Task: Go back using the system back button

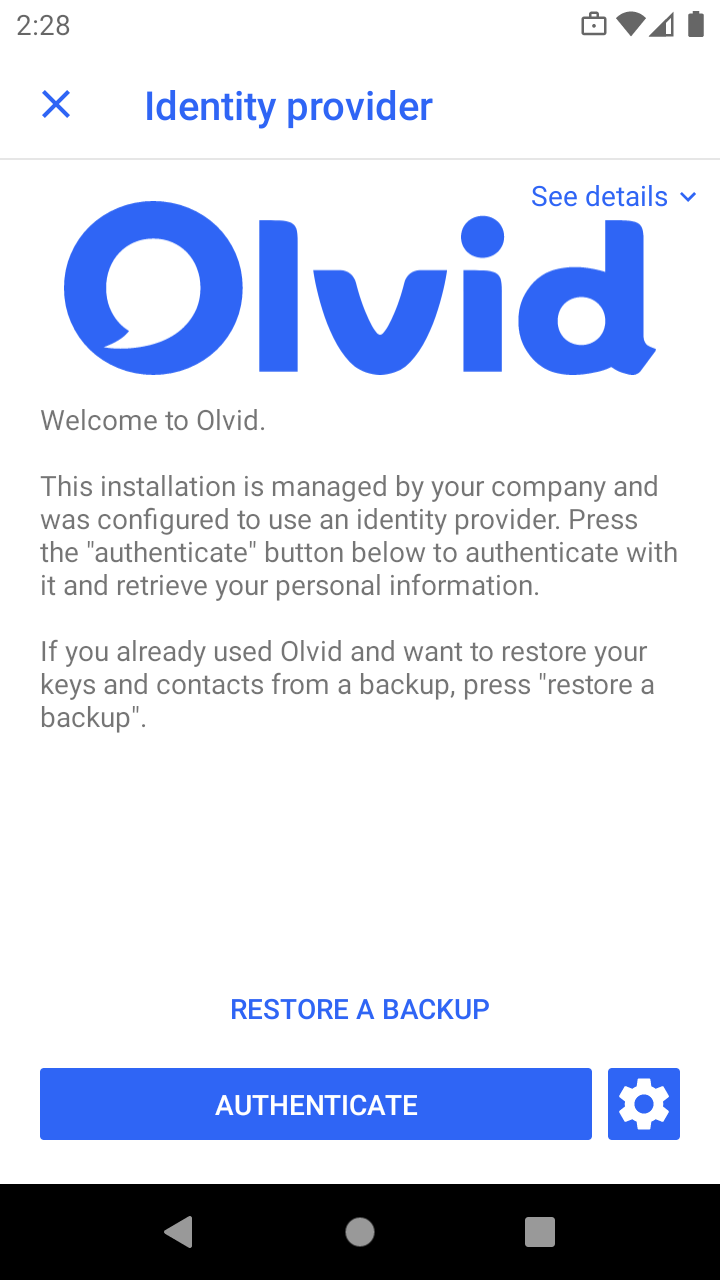Action: [179, 1232]
